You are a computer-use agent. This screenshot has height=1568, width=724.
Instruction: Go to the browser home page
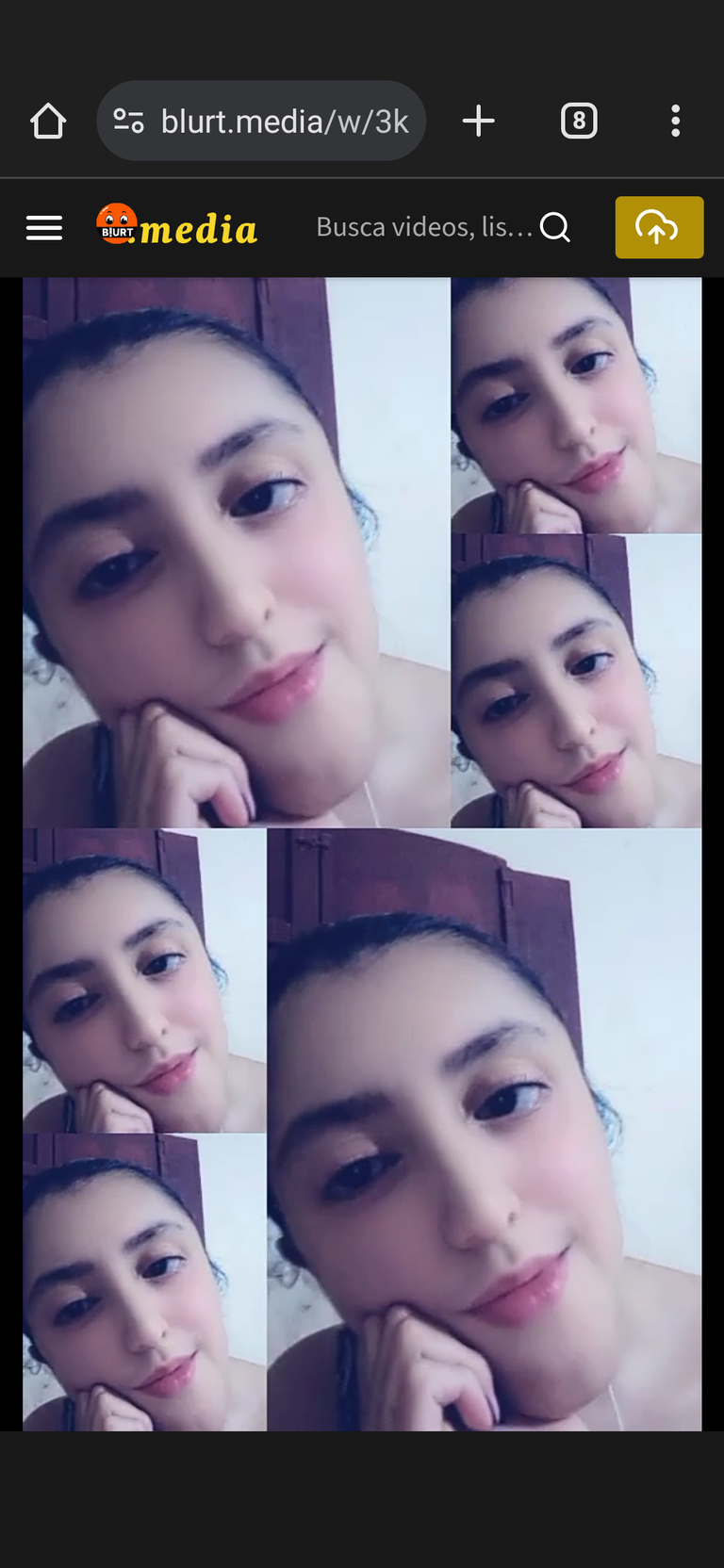(x=48, y=122)
